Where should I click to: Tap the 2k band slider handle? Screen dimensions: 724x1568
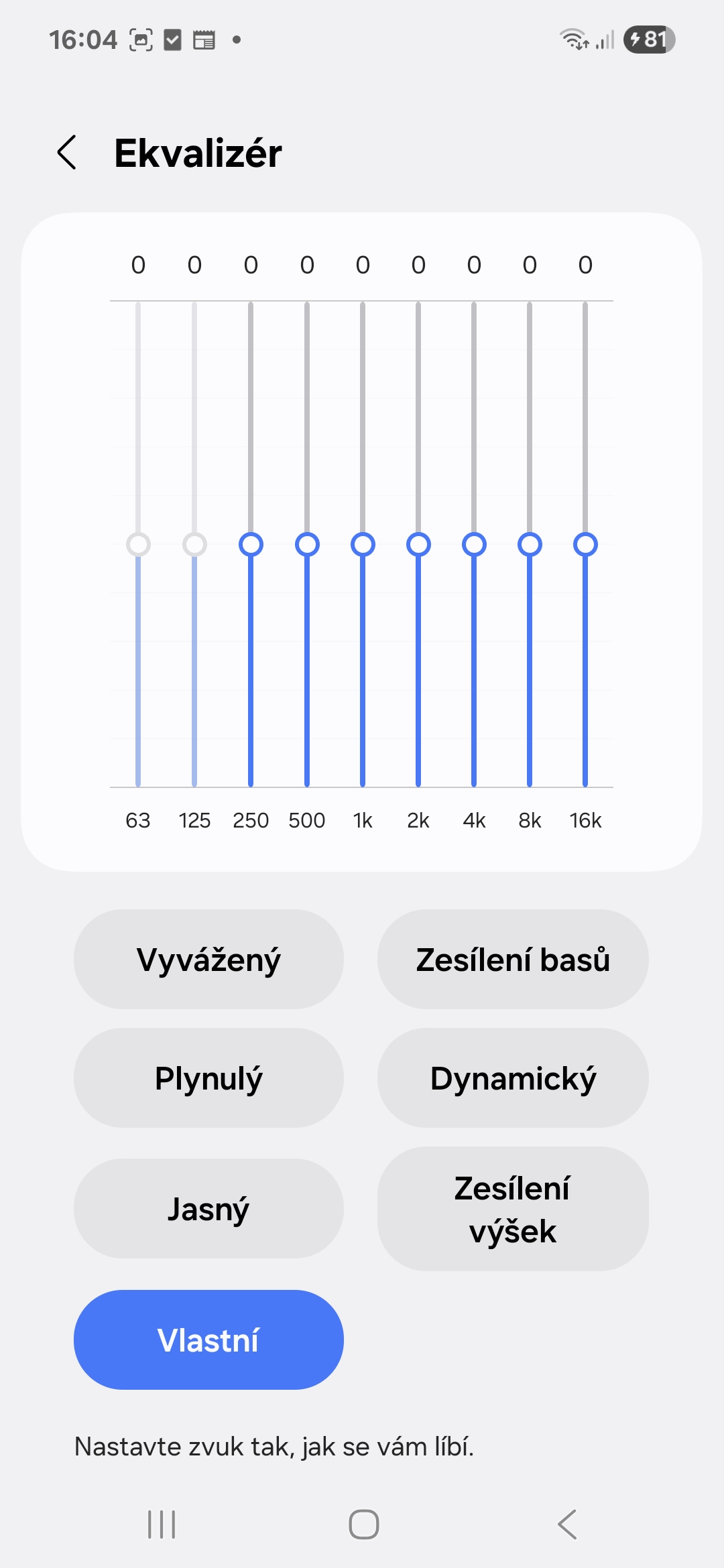point(418,544)
